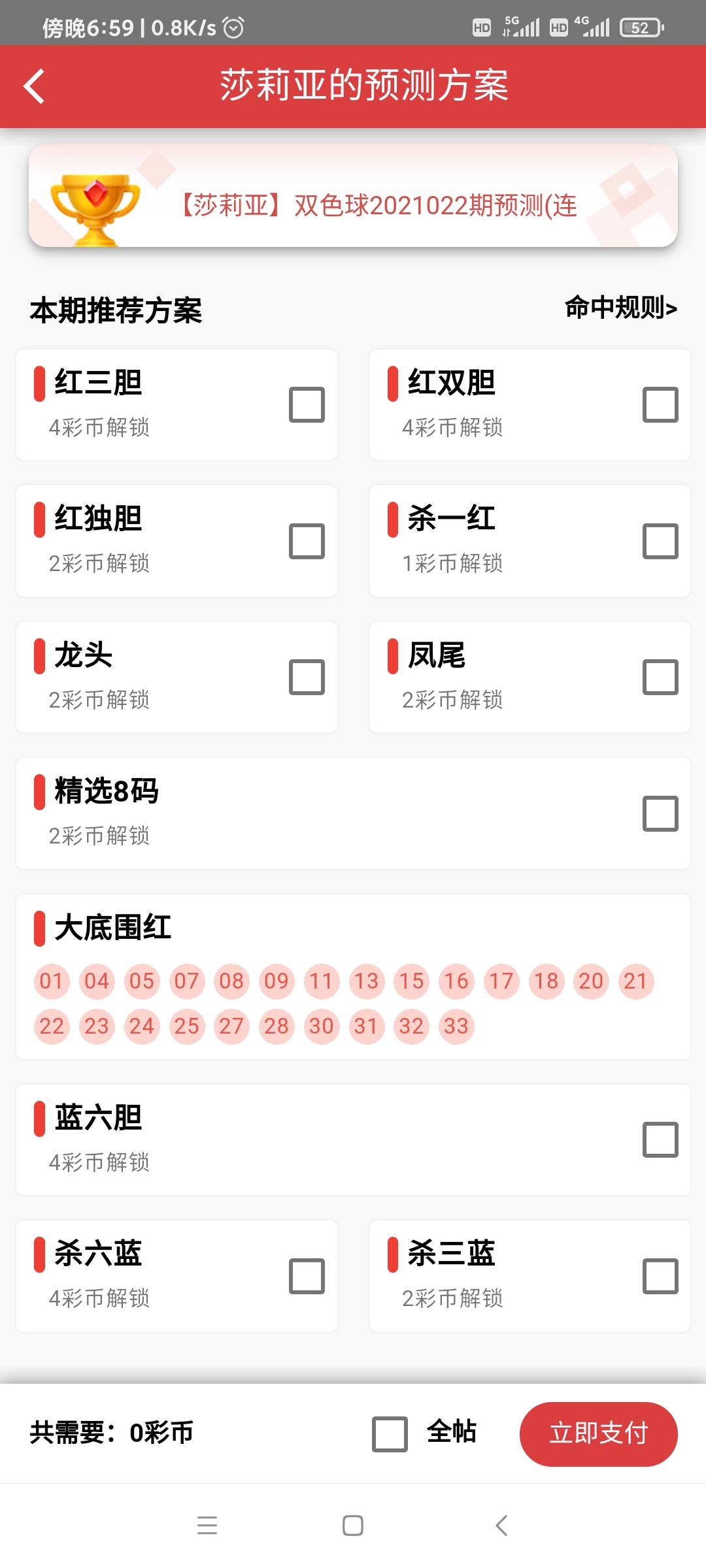Tap the 立即支付 button

coord(598,1434)
